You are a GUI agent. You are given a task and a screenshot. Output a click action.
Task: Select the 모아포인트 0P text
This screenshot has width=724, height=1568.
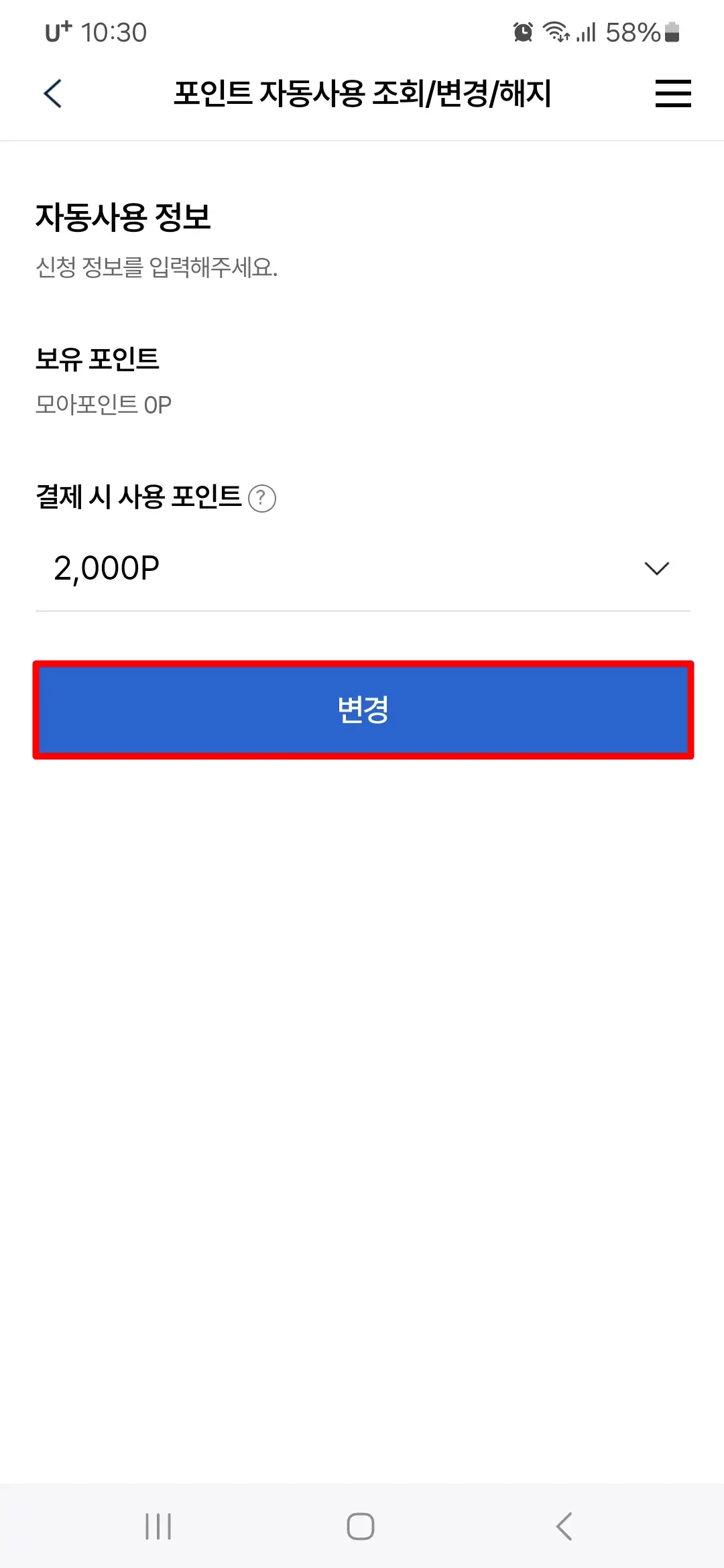[104, 404]
